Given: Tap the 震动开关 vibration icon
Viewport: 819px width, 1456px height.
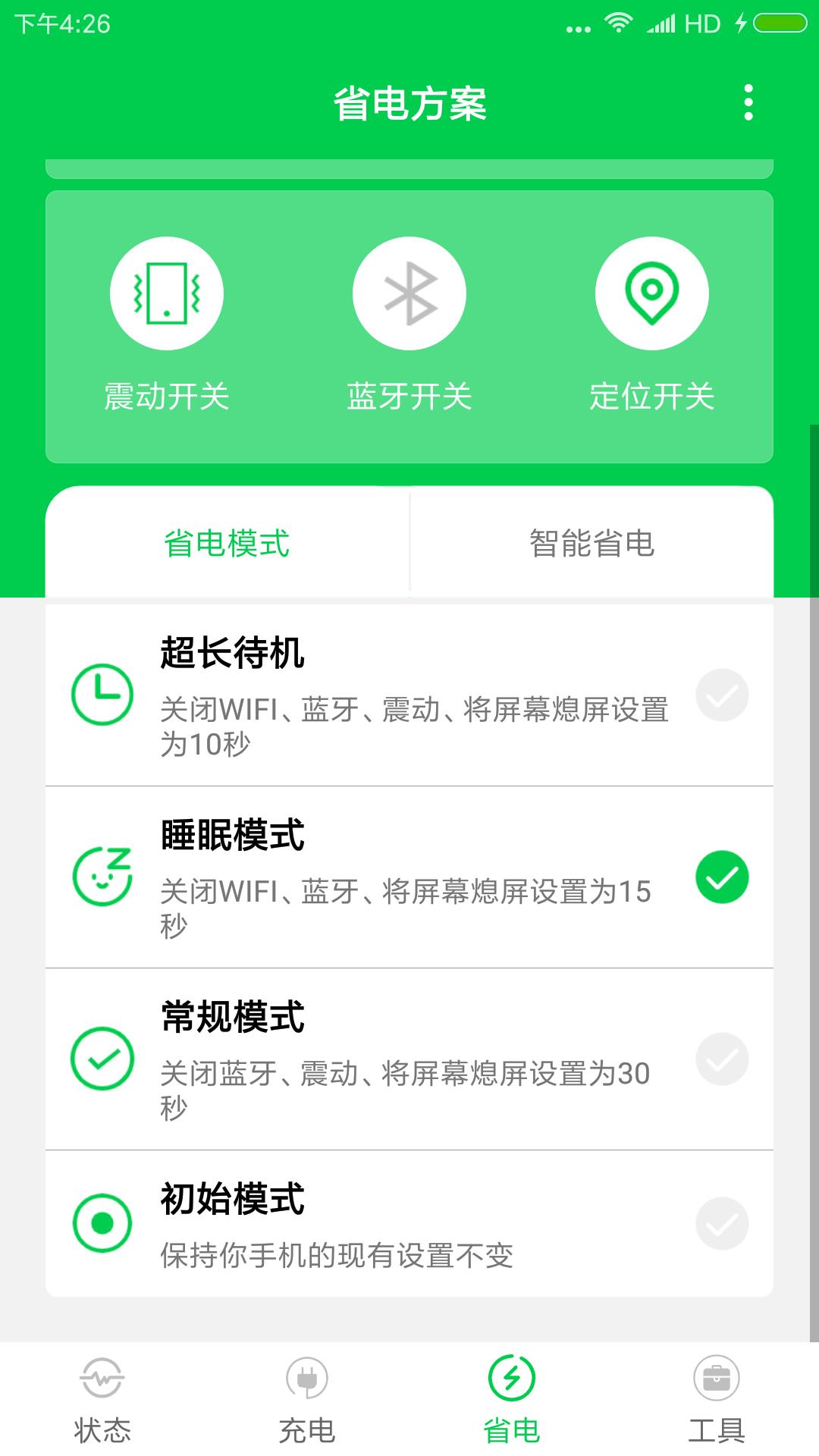Looking at the screenshot, I should pyautogui.click(x=168, y=293).
